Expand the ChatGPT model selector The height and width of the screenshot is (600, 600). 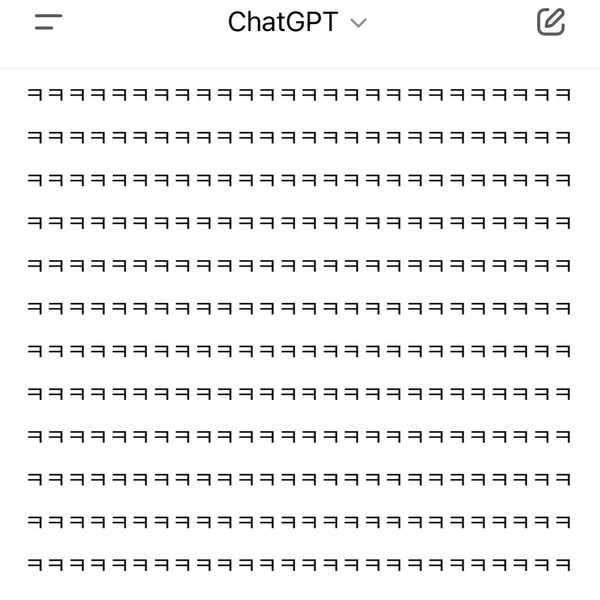point(297,22)
